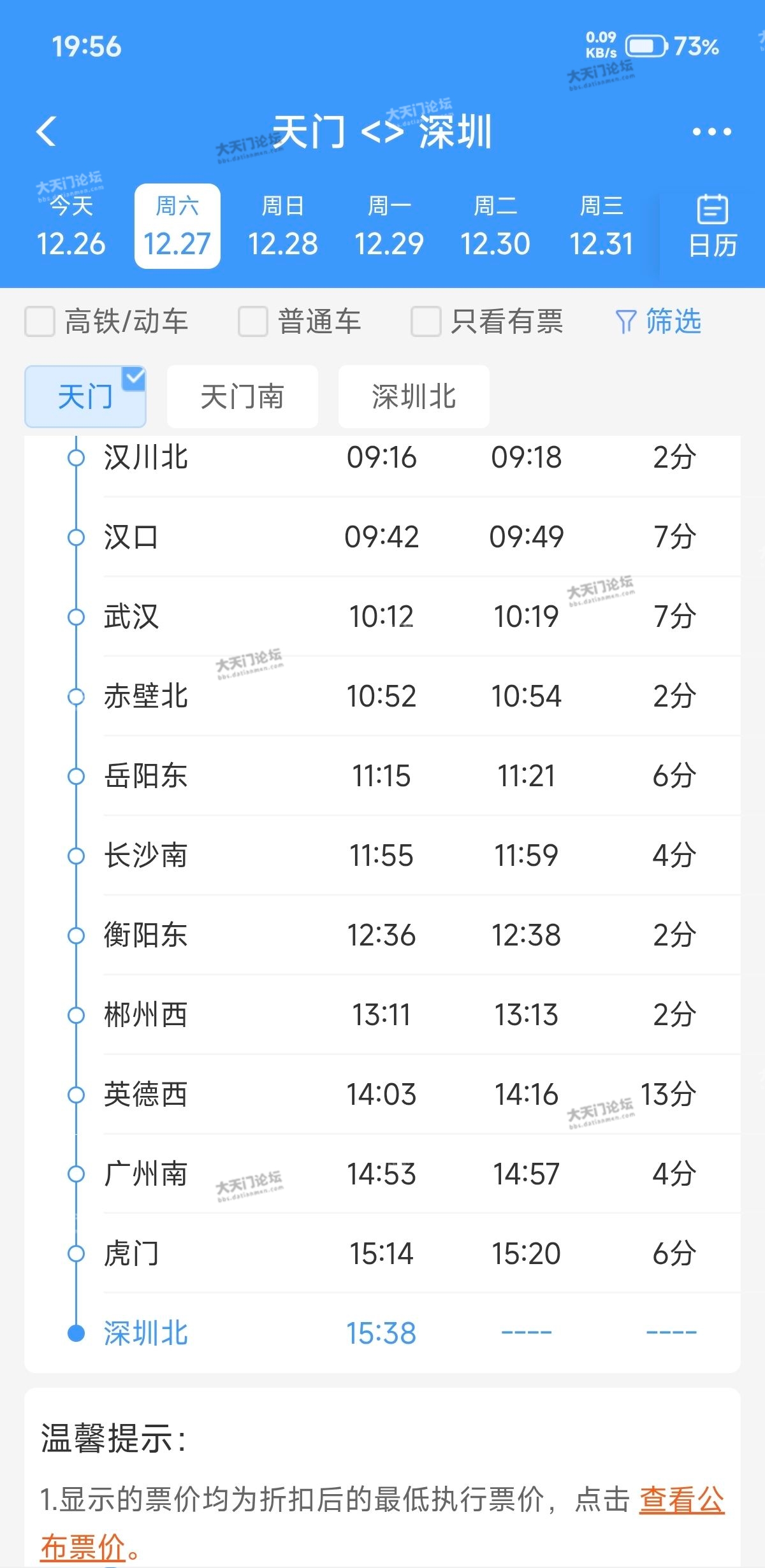Select today's date 12.26

click(x=71, y=226)
